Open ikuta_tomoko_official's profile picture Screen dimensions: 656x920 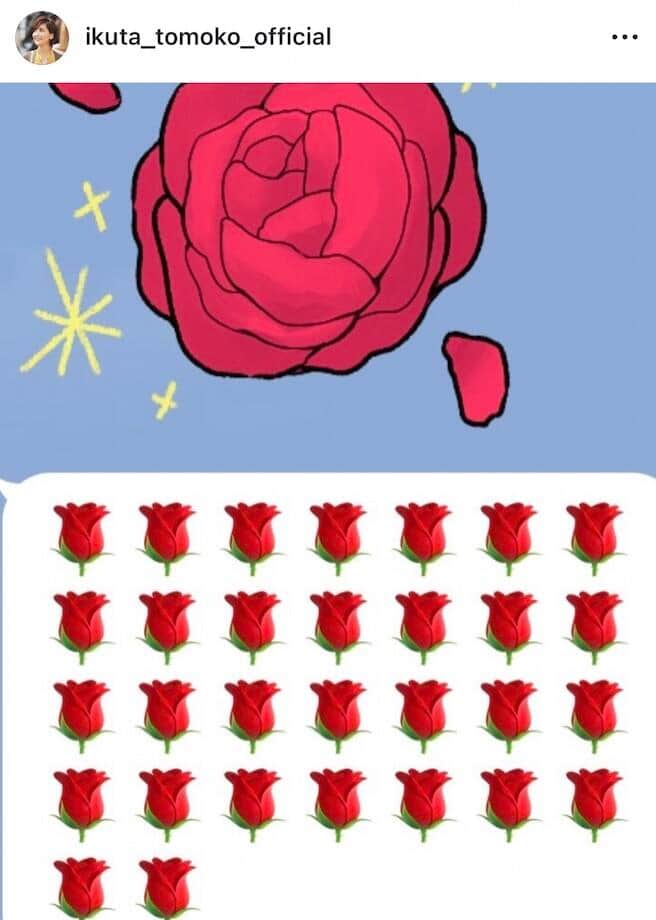[x=42, y=38]
